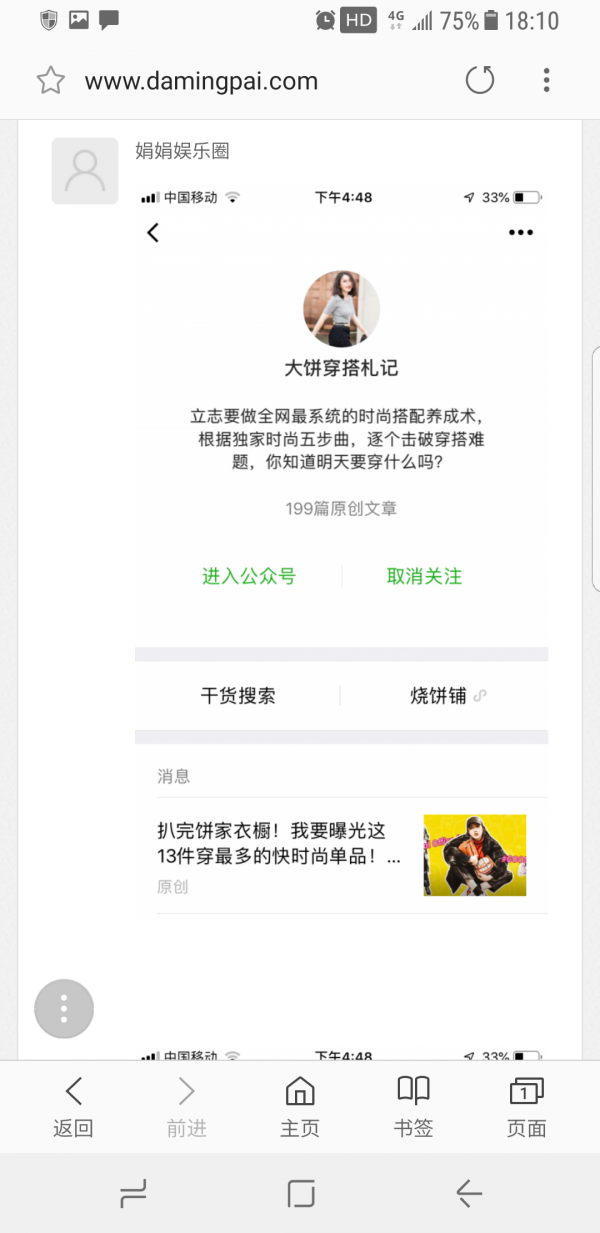Open recent apps from the system bar
Viewport: 600px width, 1233px height.
133,1193
